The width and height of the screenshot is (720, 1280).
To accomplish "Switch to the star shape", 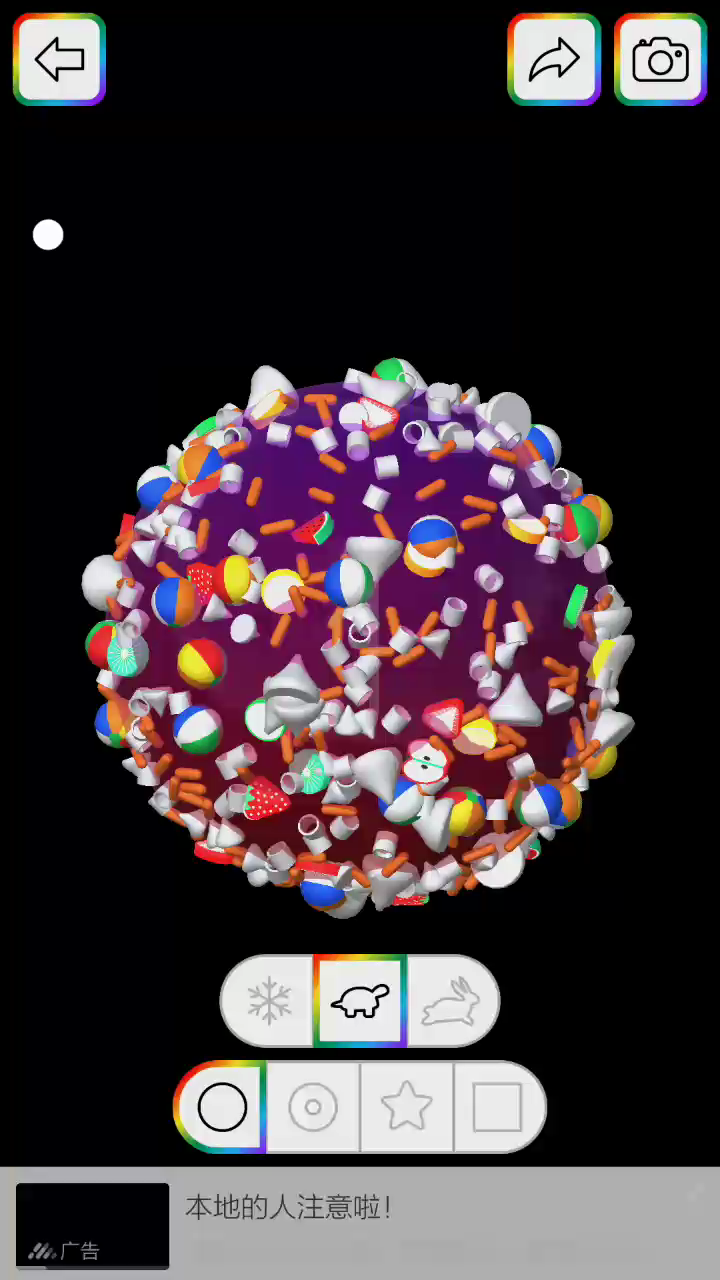I will click(x=406, y=1107).
